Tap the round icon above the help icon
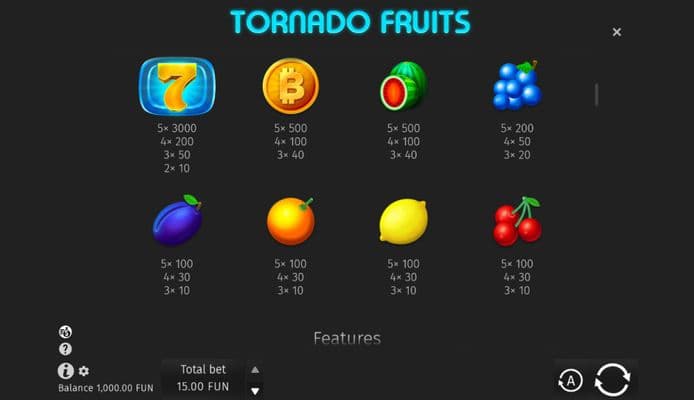The width and height of the screenshot is (694, 400). (x=66, y=331)
